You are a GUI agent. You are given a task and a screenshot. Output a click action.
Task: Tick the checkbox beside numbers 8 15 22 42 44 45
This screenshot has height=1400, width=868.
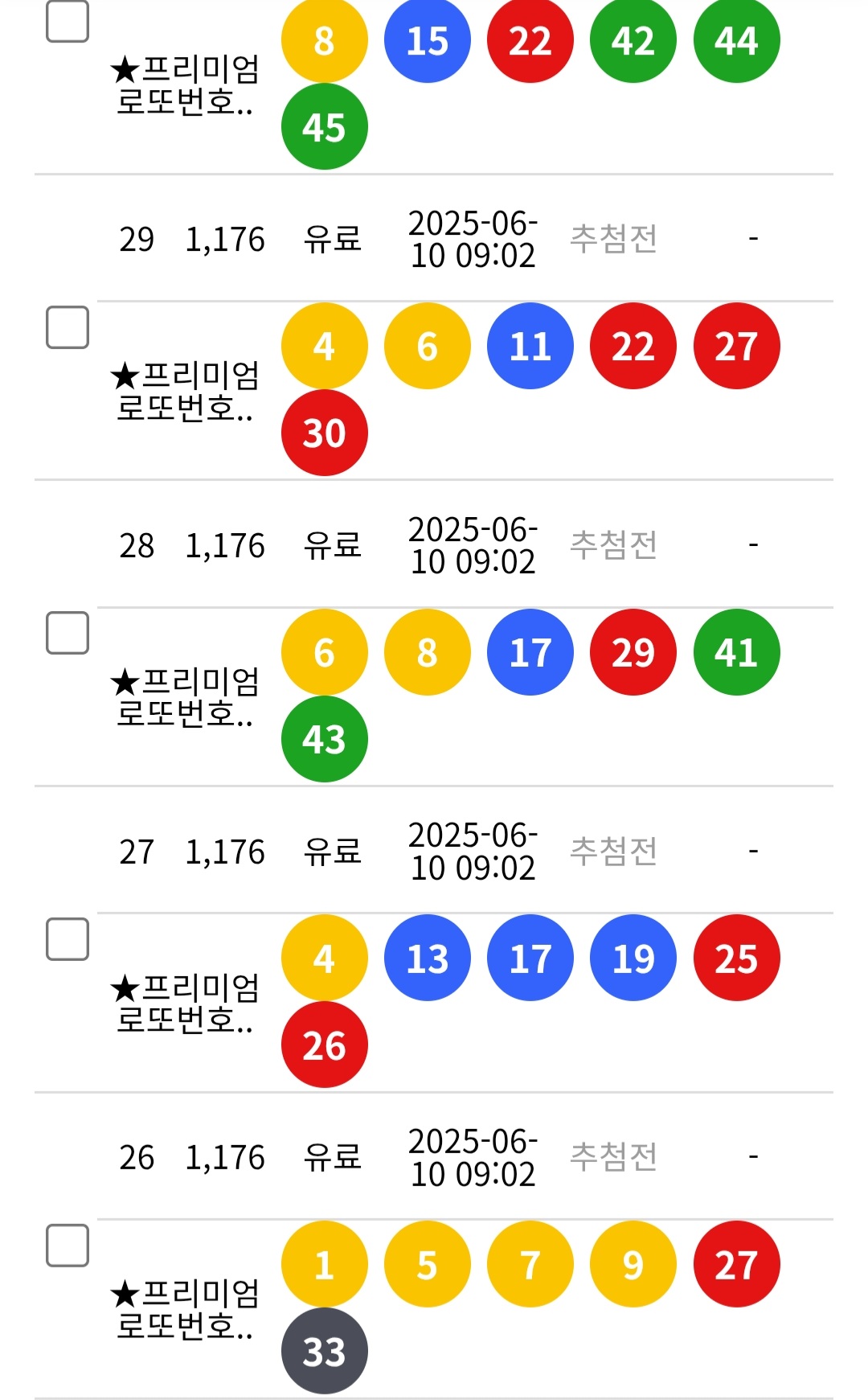coord(68,21)
